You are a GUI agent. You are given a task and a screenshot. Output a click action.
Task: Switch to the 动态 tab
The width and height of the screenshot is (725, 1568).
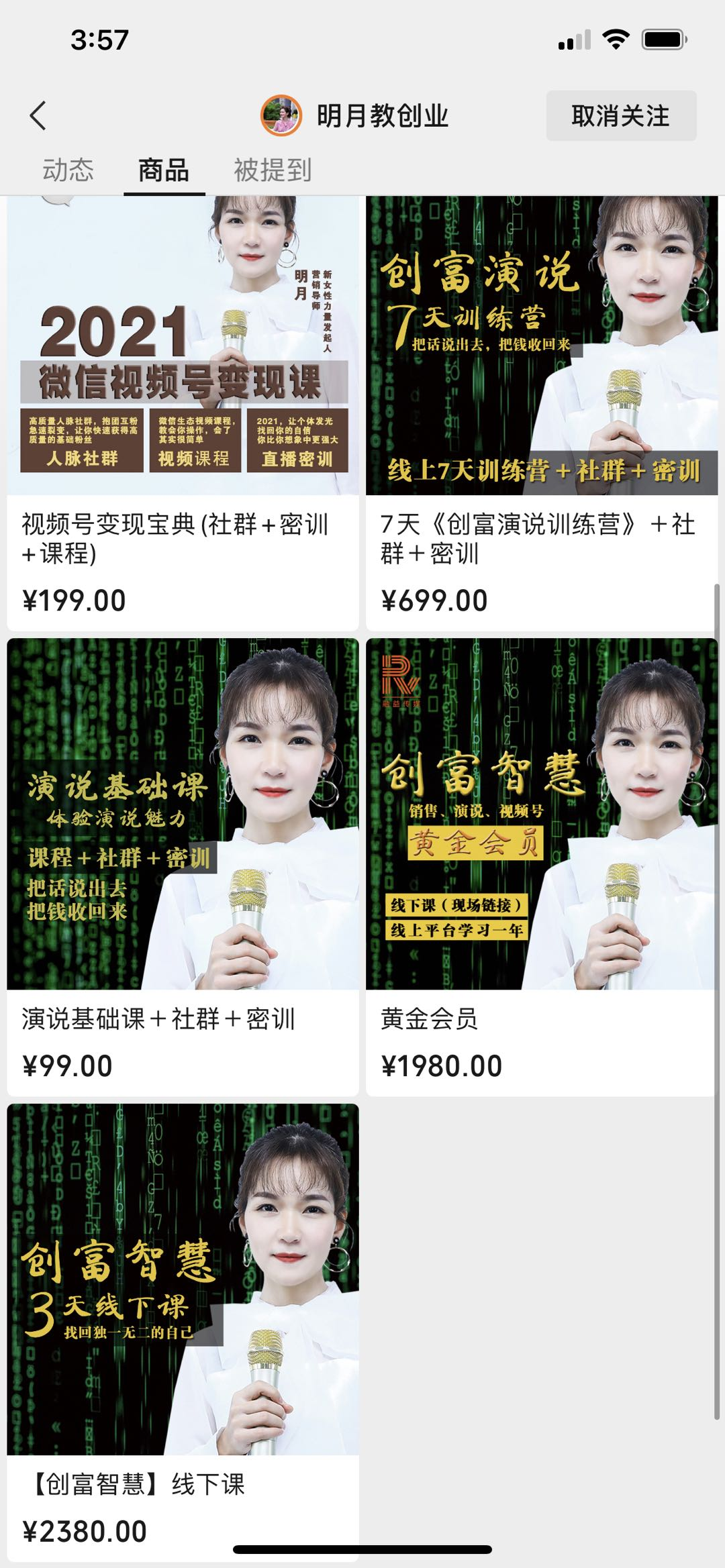pyautogui.click(x=68, y=170)
